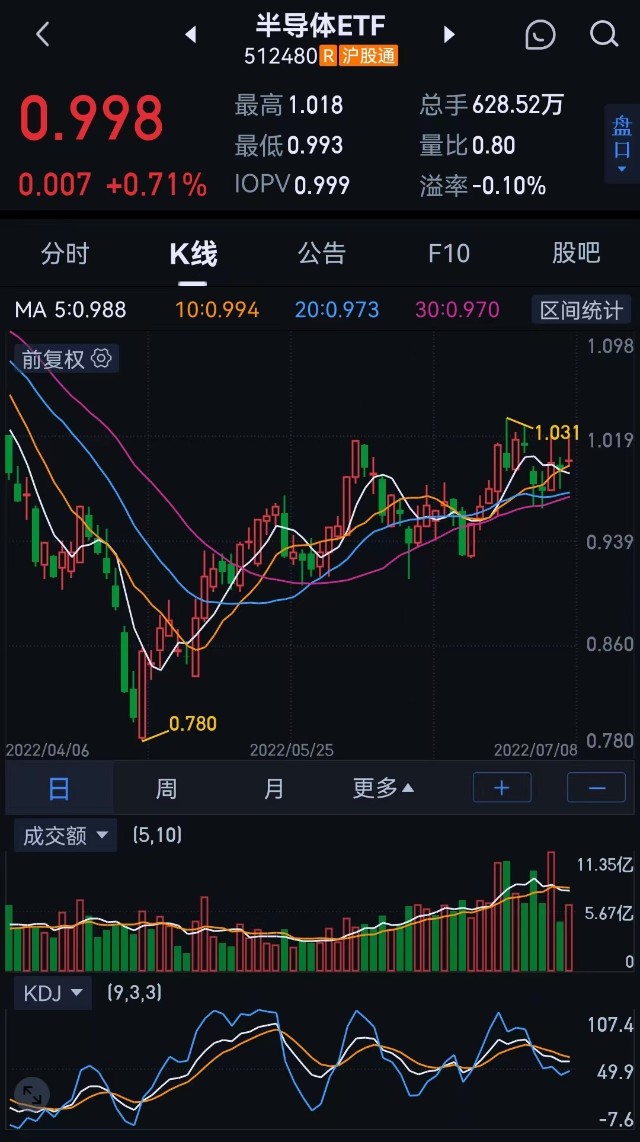Switch to the F10 tab

pos(448,253)
